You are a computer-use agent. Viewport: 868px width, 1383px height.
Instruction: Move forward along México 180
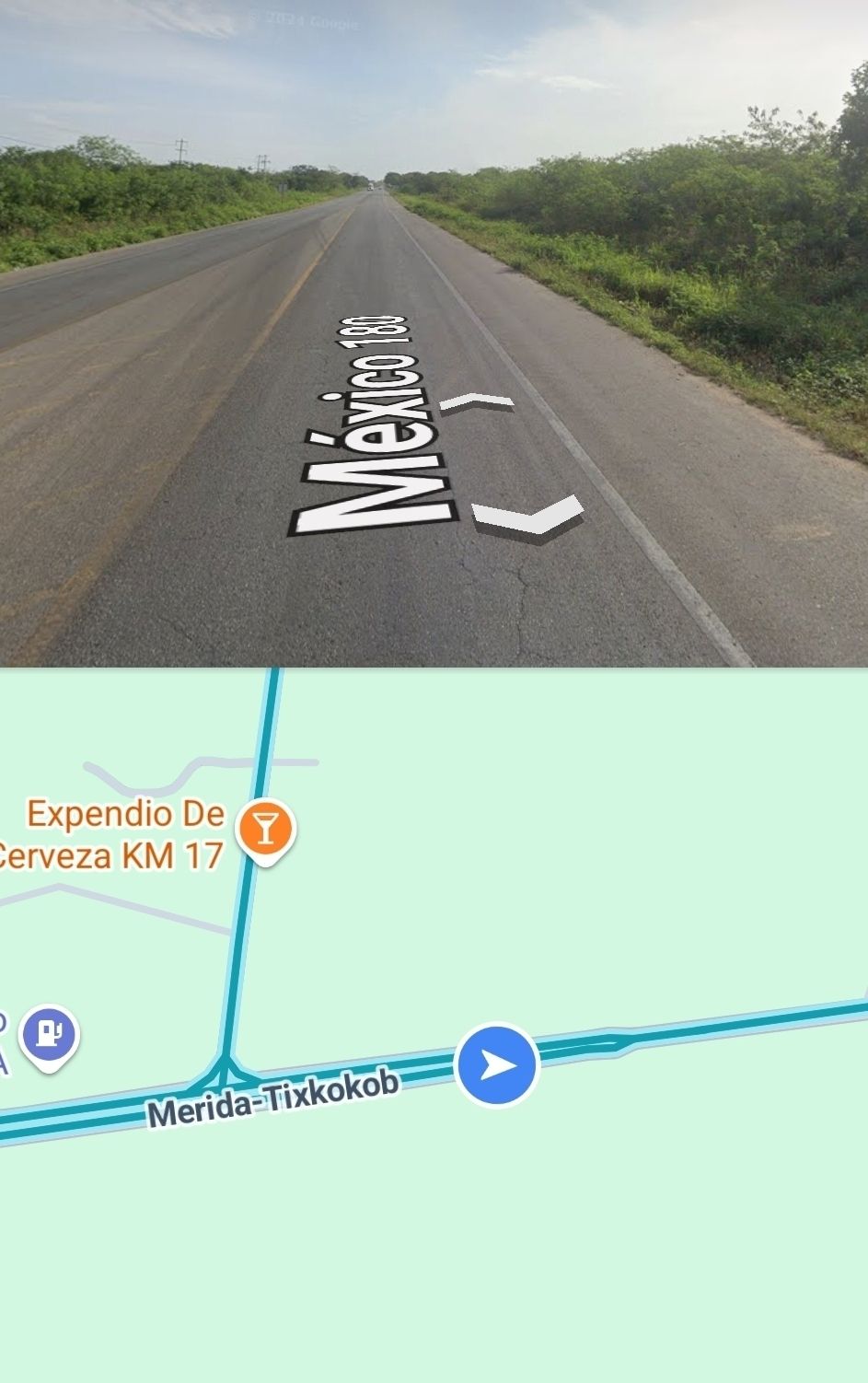[x=477, y=401]
